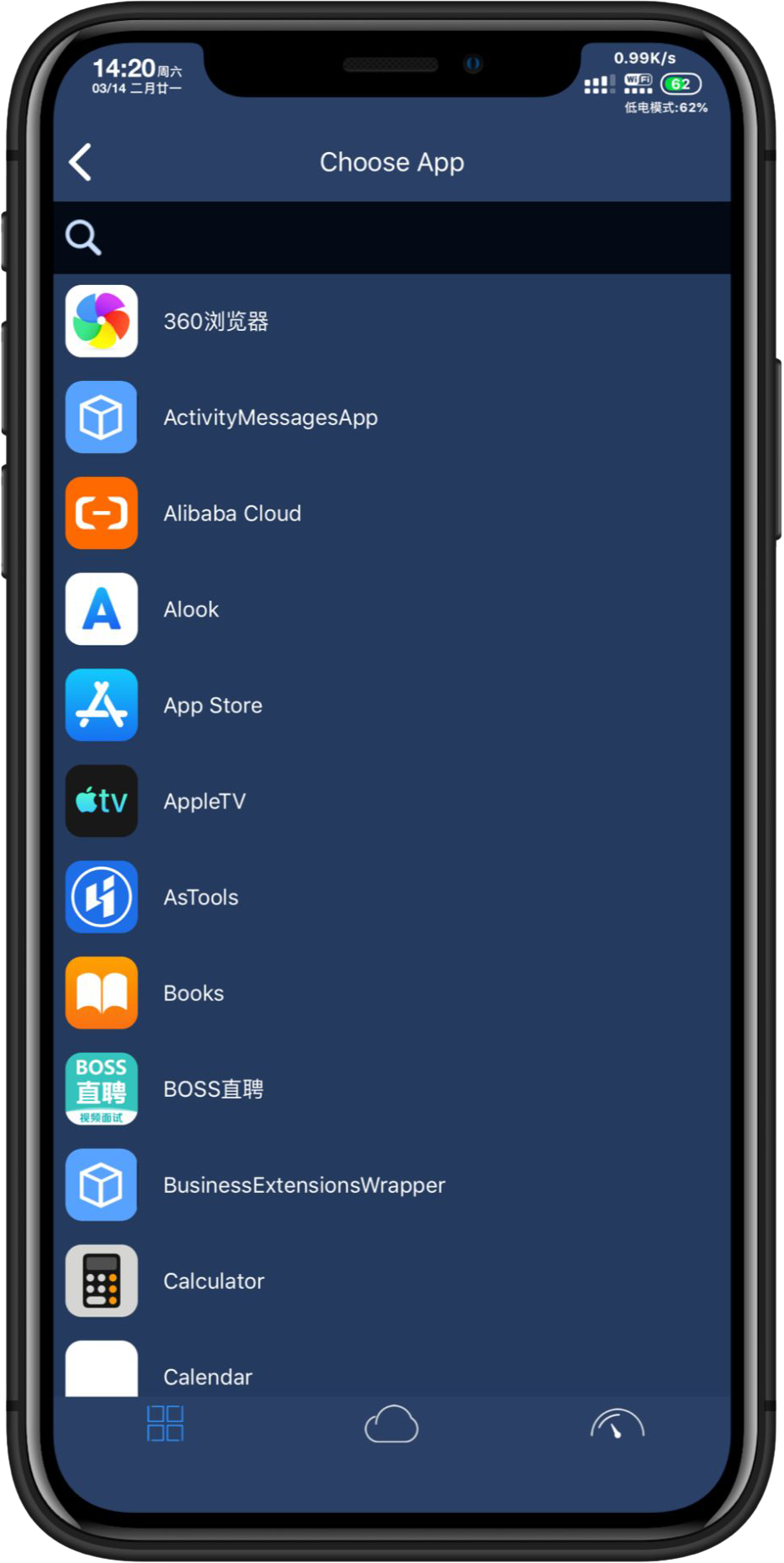
Task: Choose ActivityMessagesApp
Action: tap(392, 417)
